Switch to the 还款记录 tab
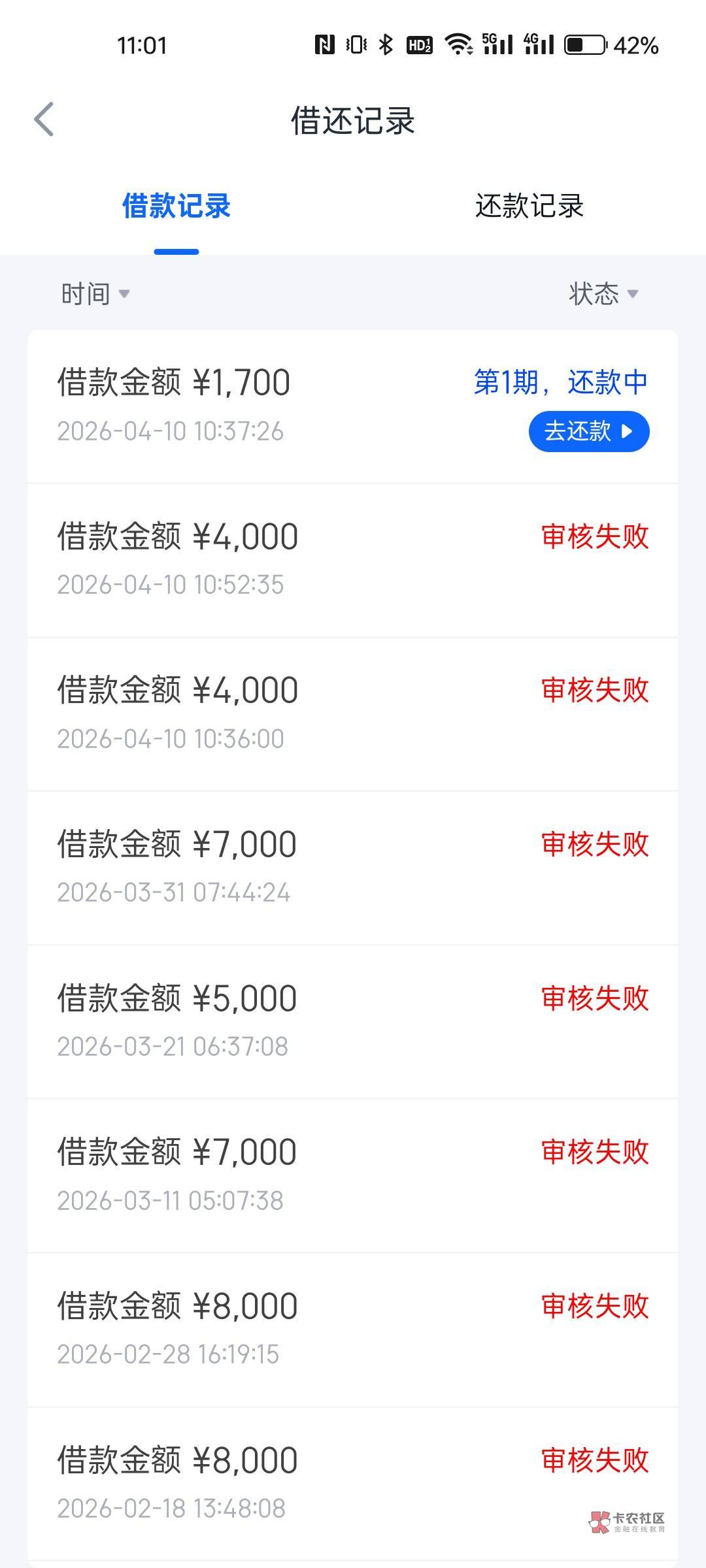706x1568 pixels. [529, 206]
